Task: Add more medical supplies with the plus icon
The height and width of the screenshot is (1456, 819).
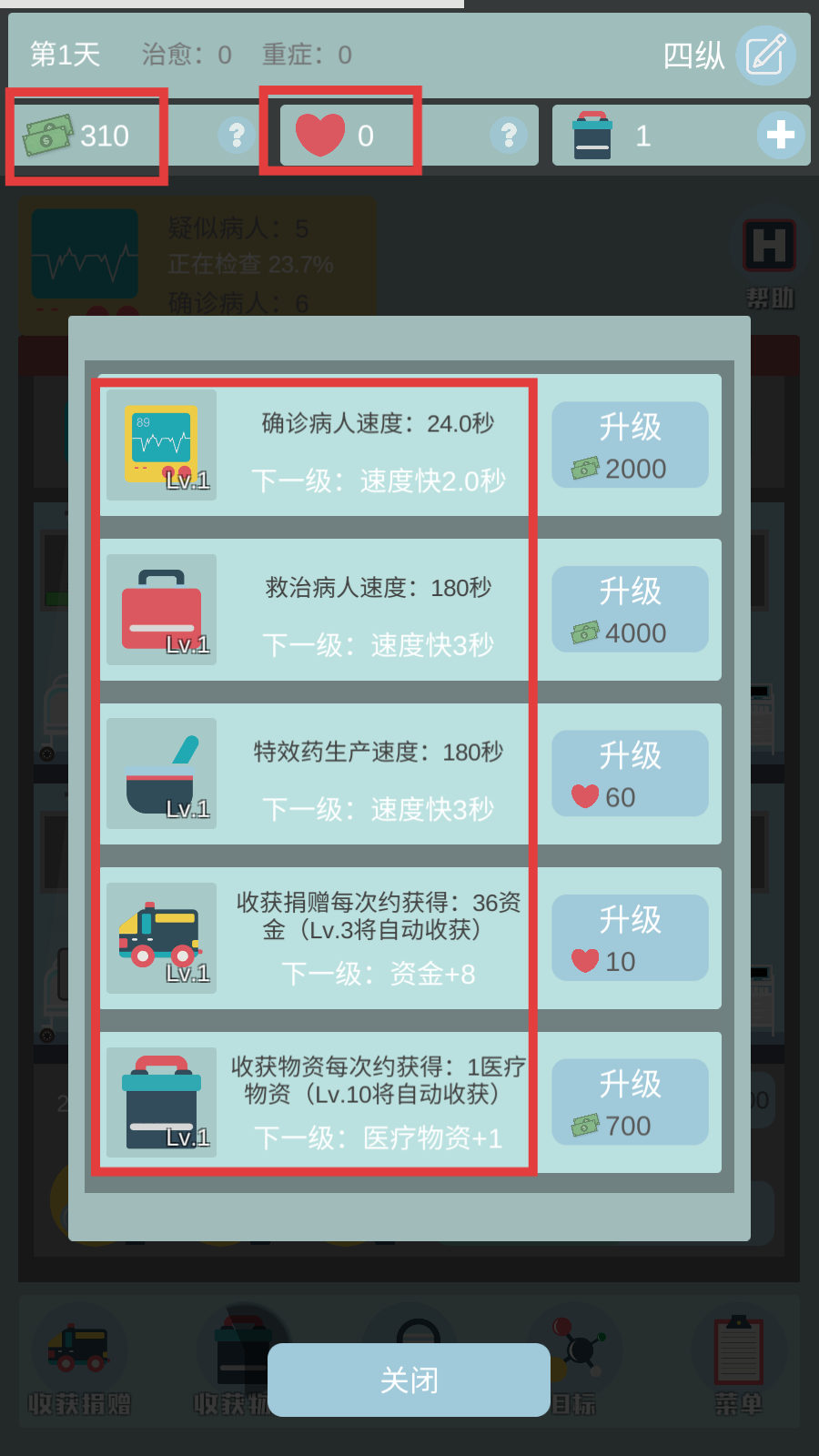Action: pos(780,136)
